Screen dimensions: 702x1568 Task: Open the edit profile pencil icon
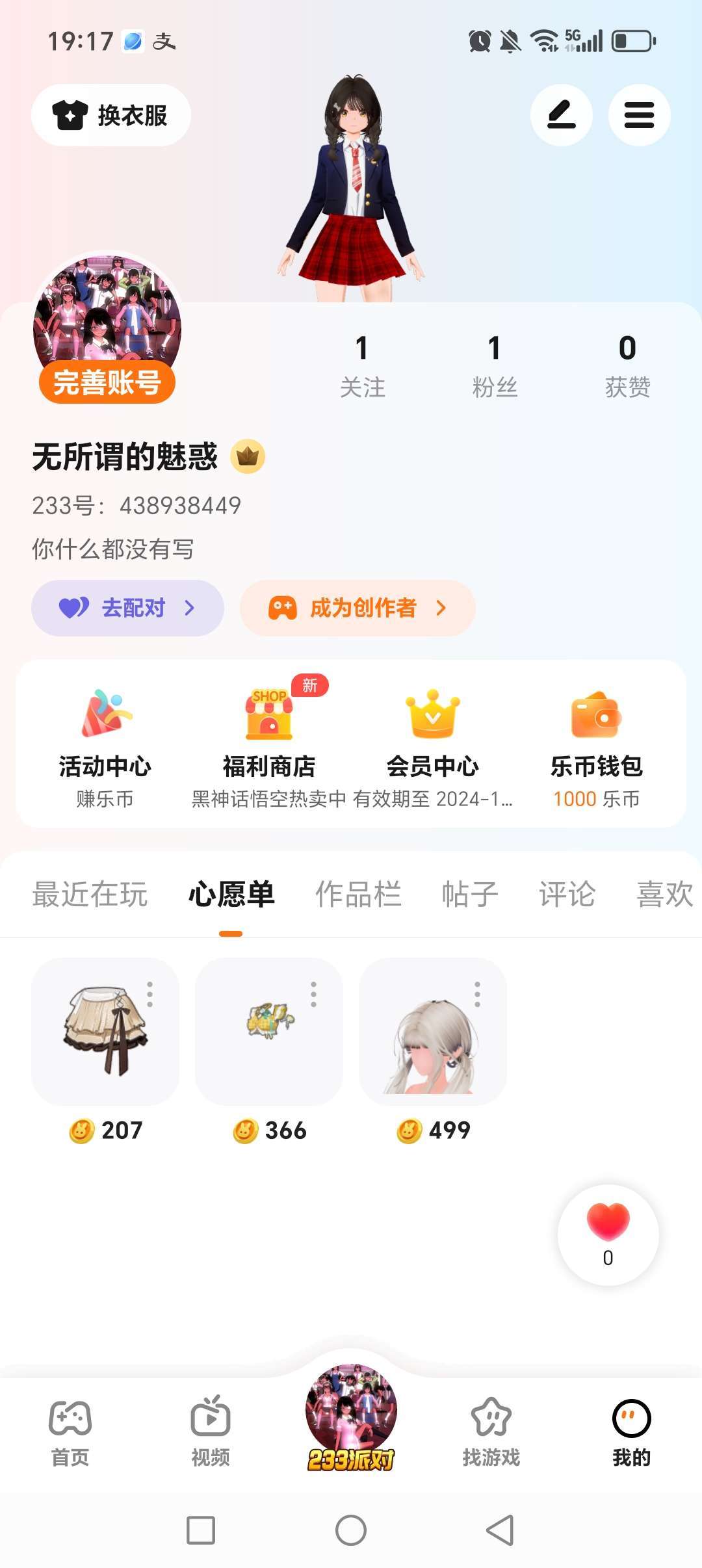(x=561, y=115)
